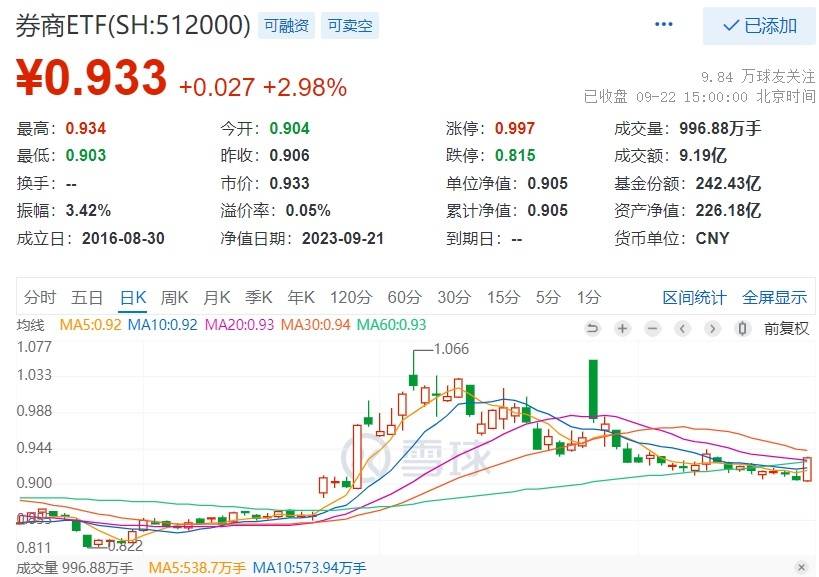Tap the 已添加 watchlist button
The width and height of the screenshot is (819, 577).
(760, 26)
